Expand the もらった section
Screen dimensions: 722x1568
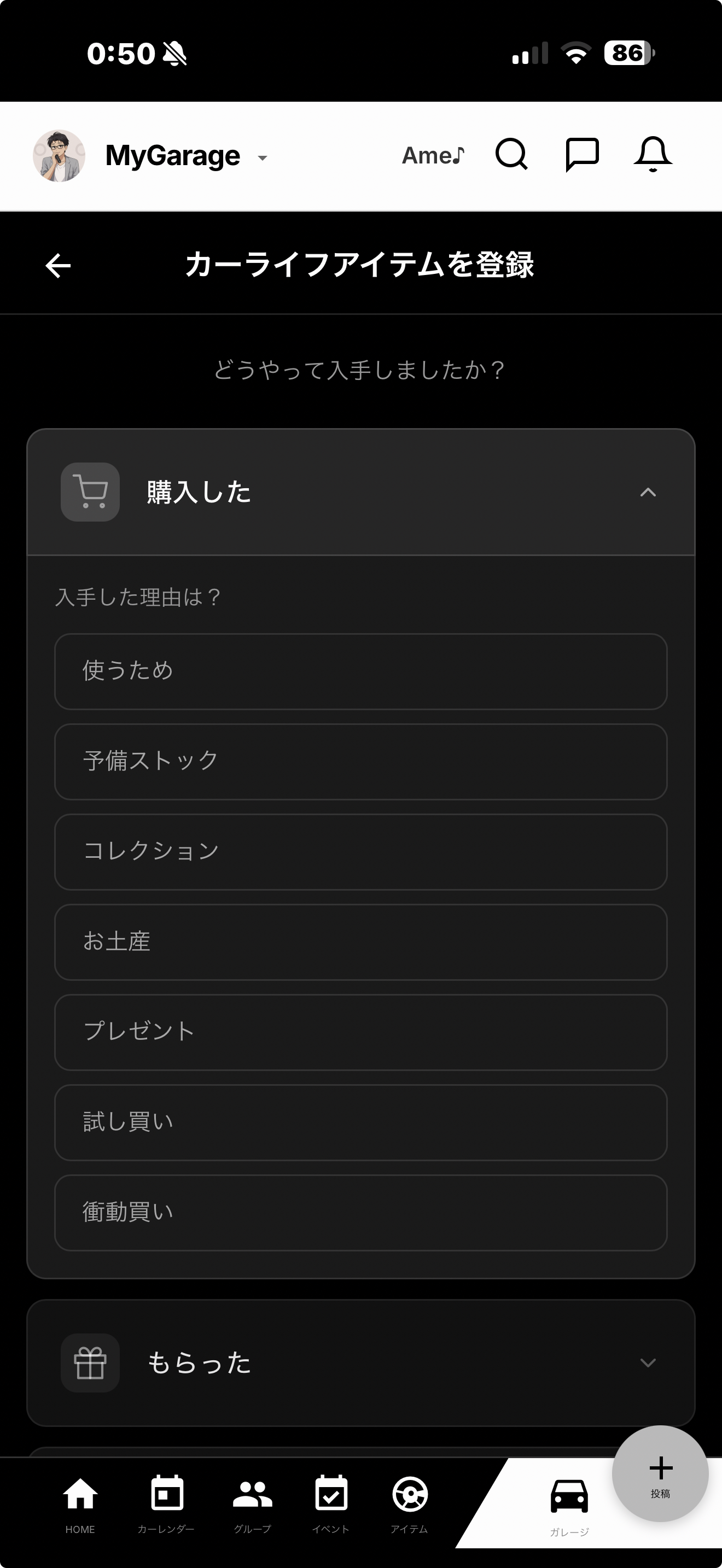[x=361, y=1362]
